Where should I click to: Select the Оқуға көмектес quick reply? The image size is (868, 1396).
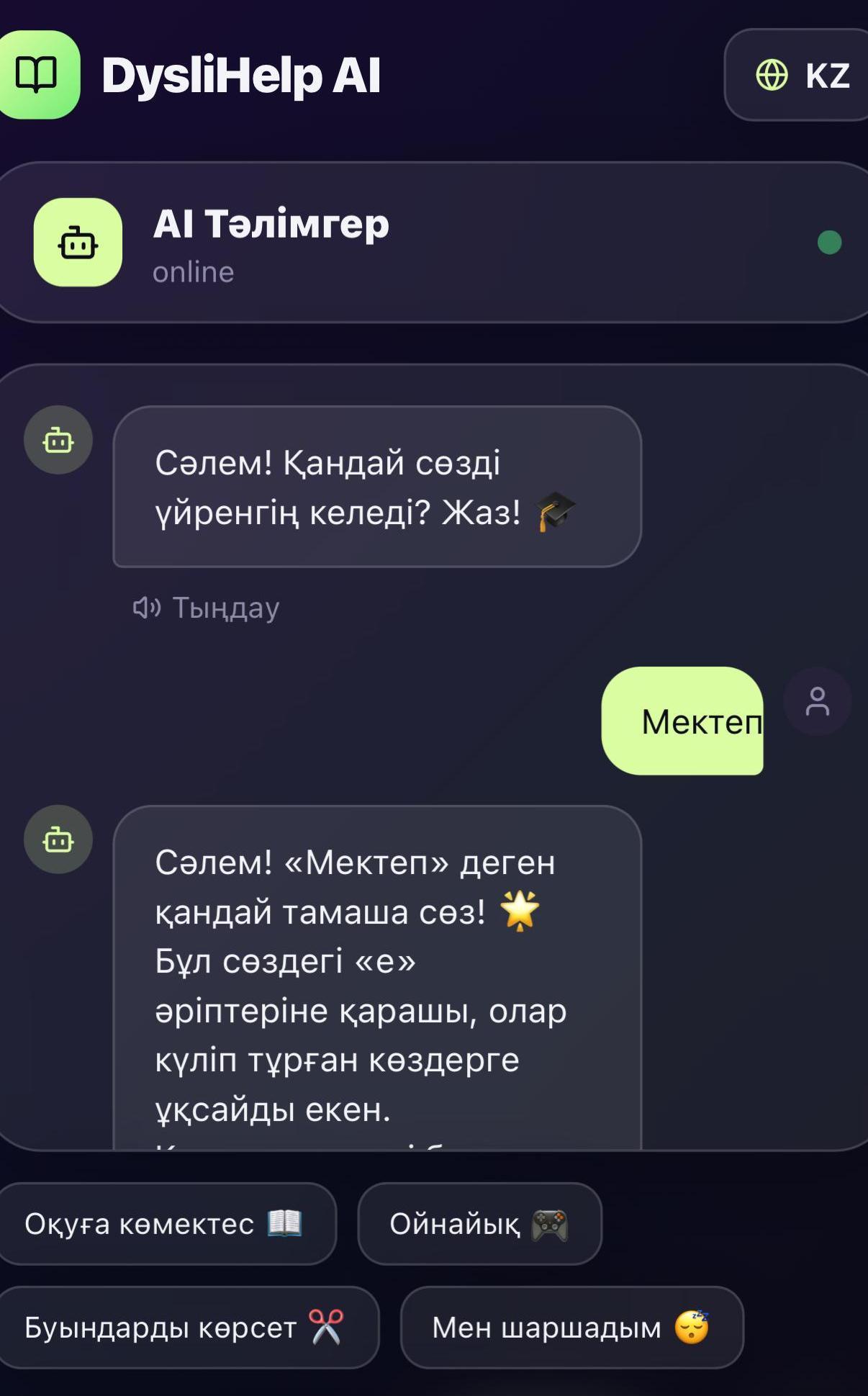pos(164,1223)
